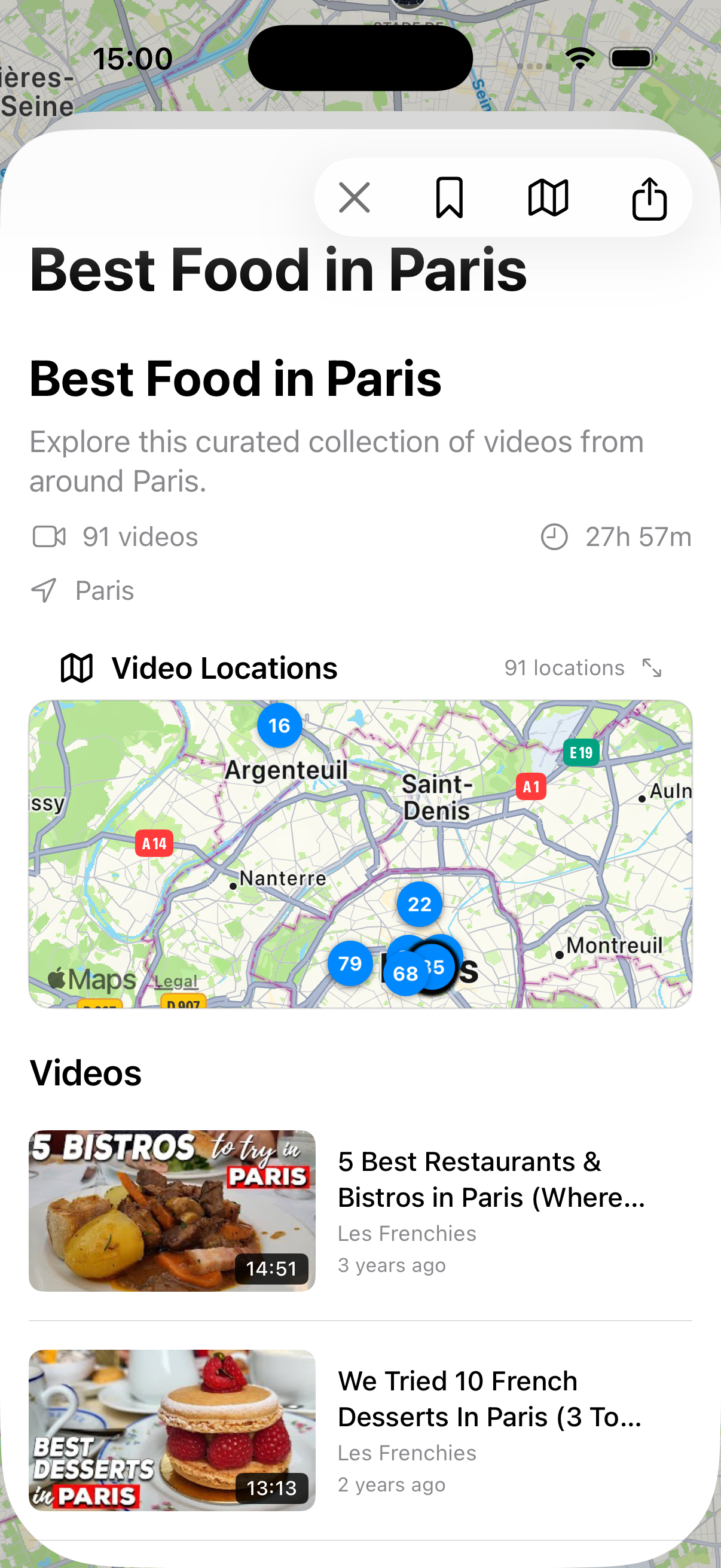Tap the video camera icon next to 91 videos
The image size is (721, 1568).
52,536
